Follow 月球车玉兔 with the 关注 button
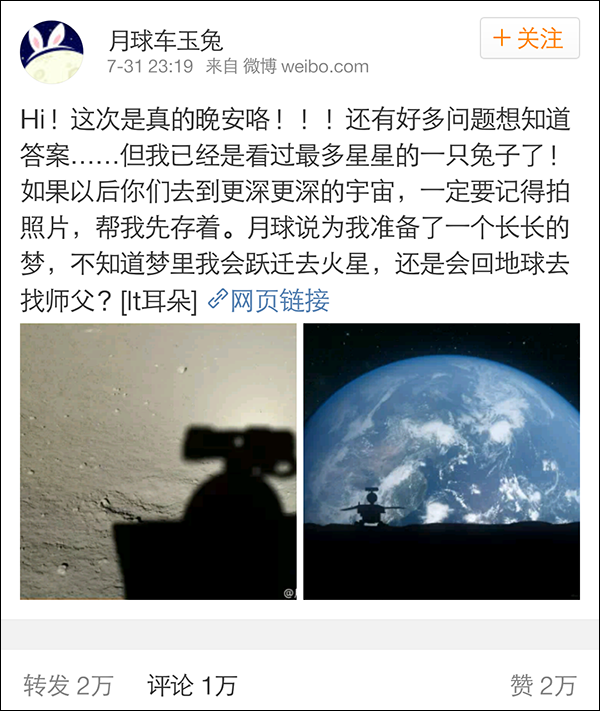600x711 pixels. pos(529,40)
